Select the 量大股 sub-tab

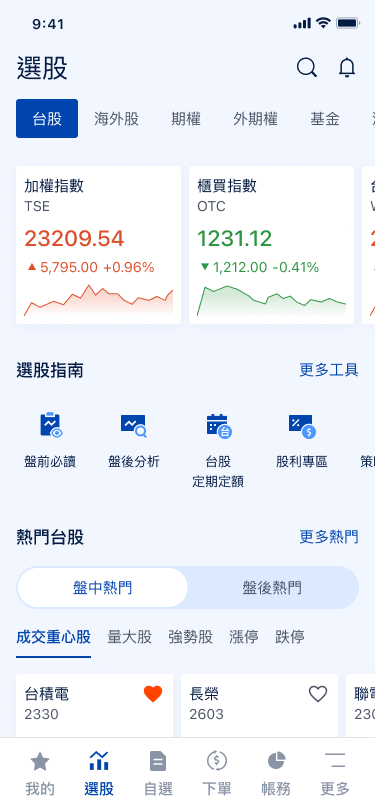click(129, 636)
